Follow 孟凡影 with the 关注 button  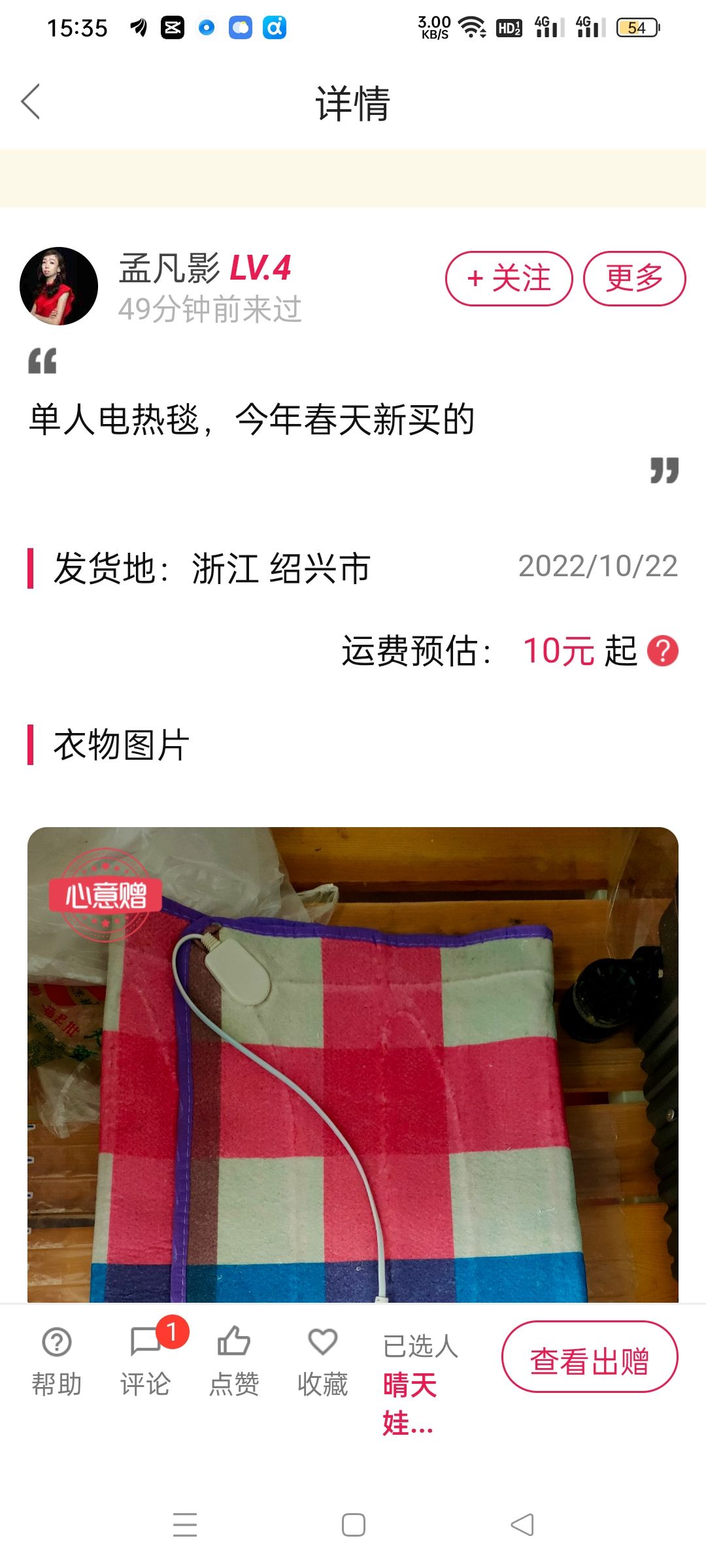tap(509, 278)
